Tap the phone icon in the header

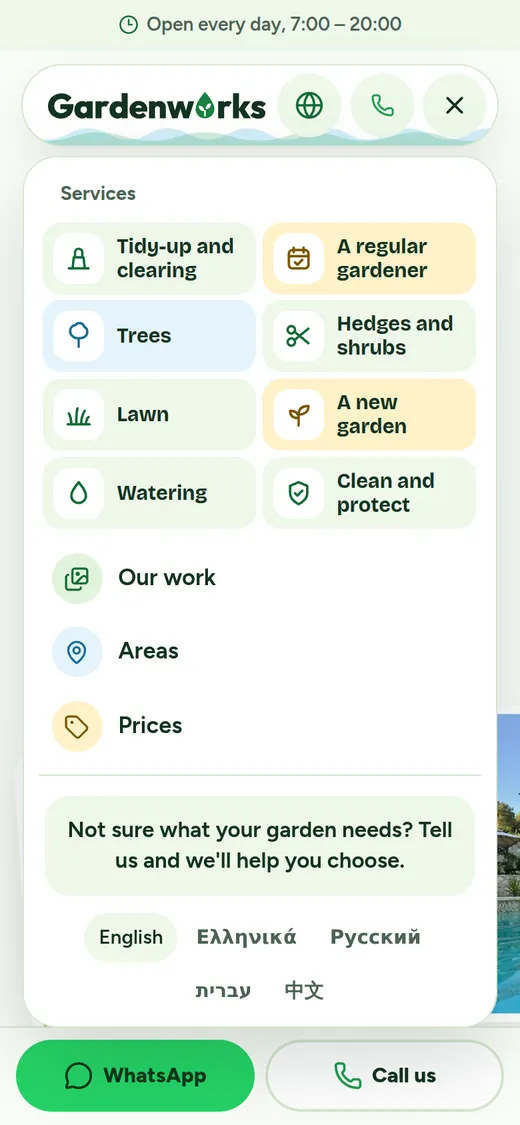382,106
